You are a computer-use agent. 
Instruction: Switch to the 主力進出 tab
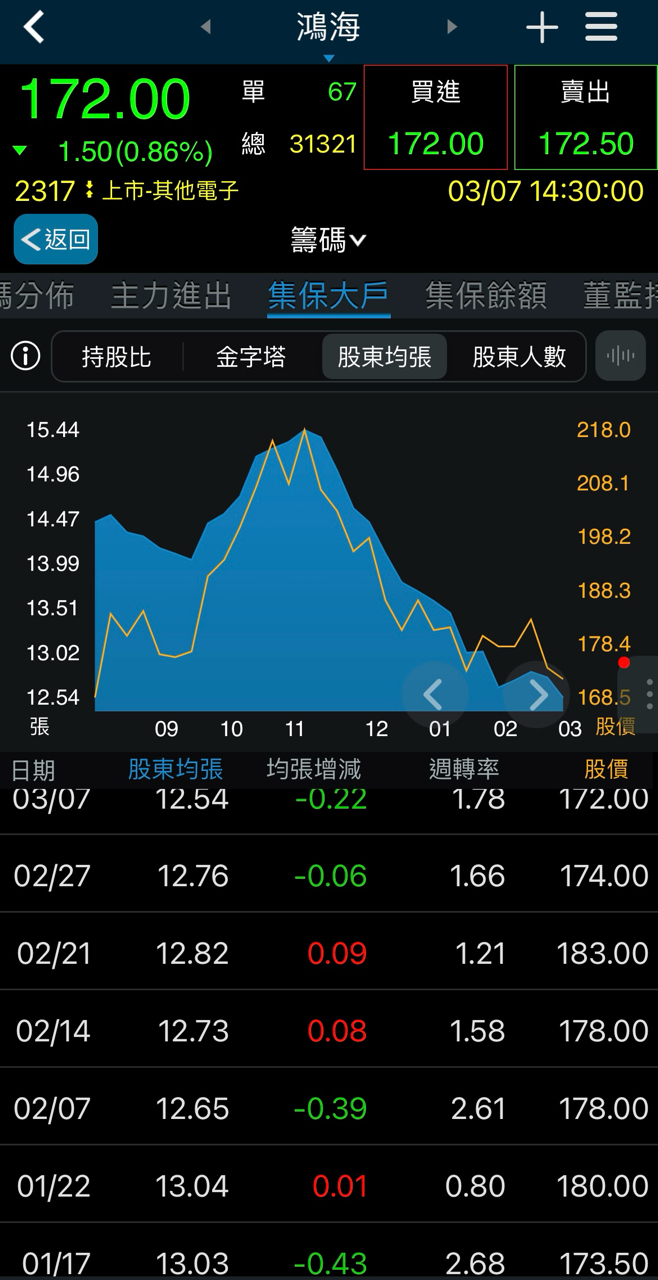pyautogui.click(x=171, y=296)
